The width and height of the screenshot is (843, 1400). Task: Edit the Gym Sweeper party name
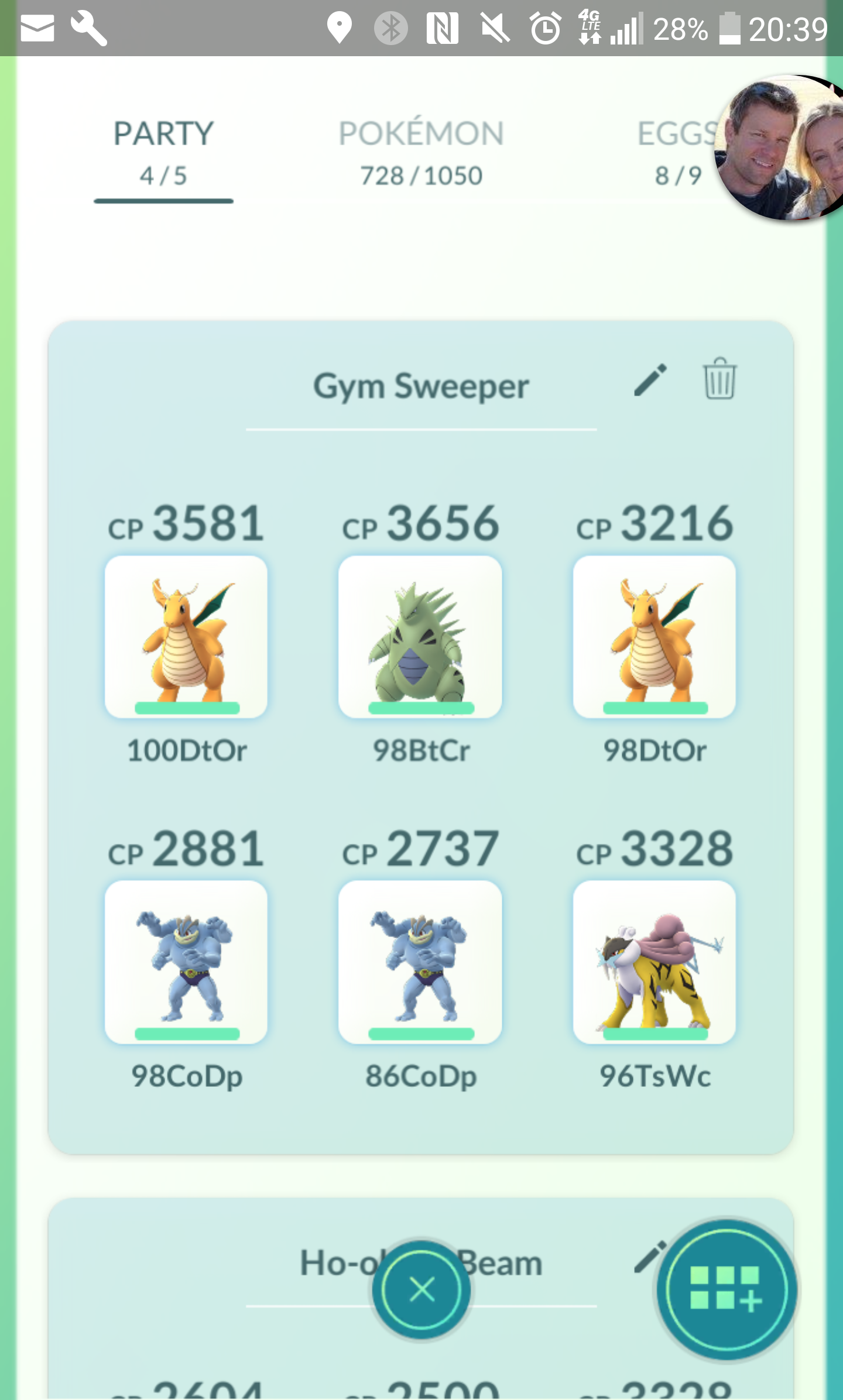650,380
